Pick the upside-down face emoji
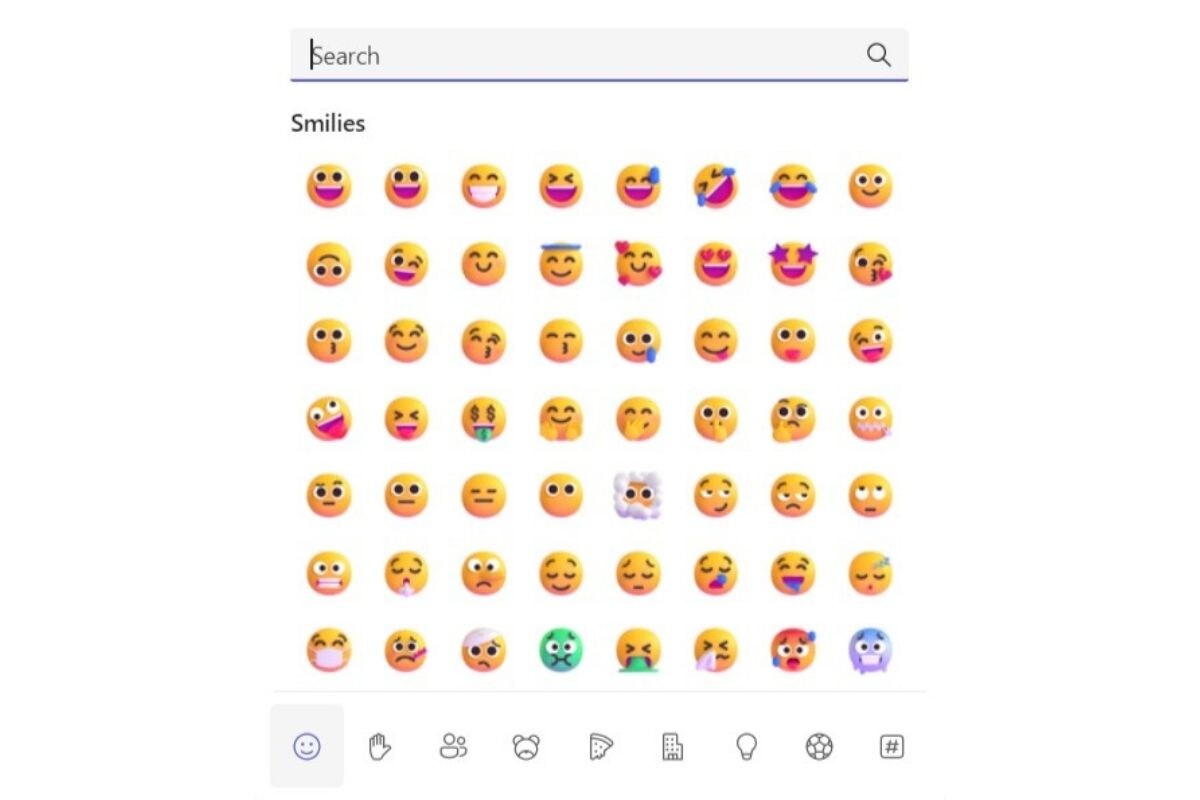This screenshot has height=800, width=1200. click(x=329, y=265)
